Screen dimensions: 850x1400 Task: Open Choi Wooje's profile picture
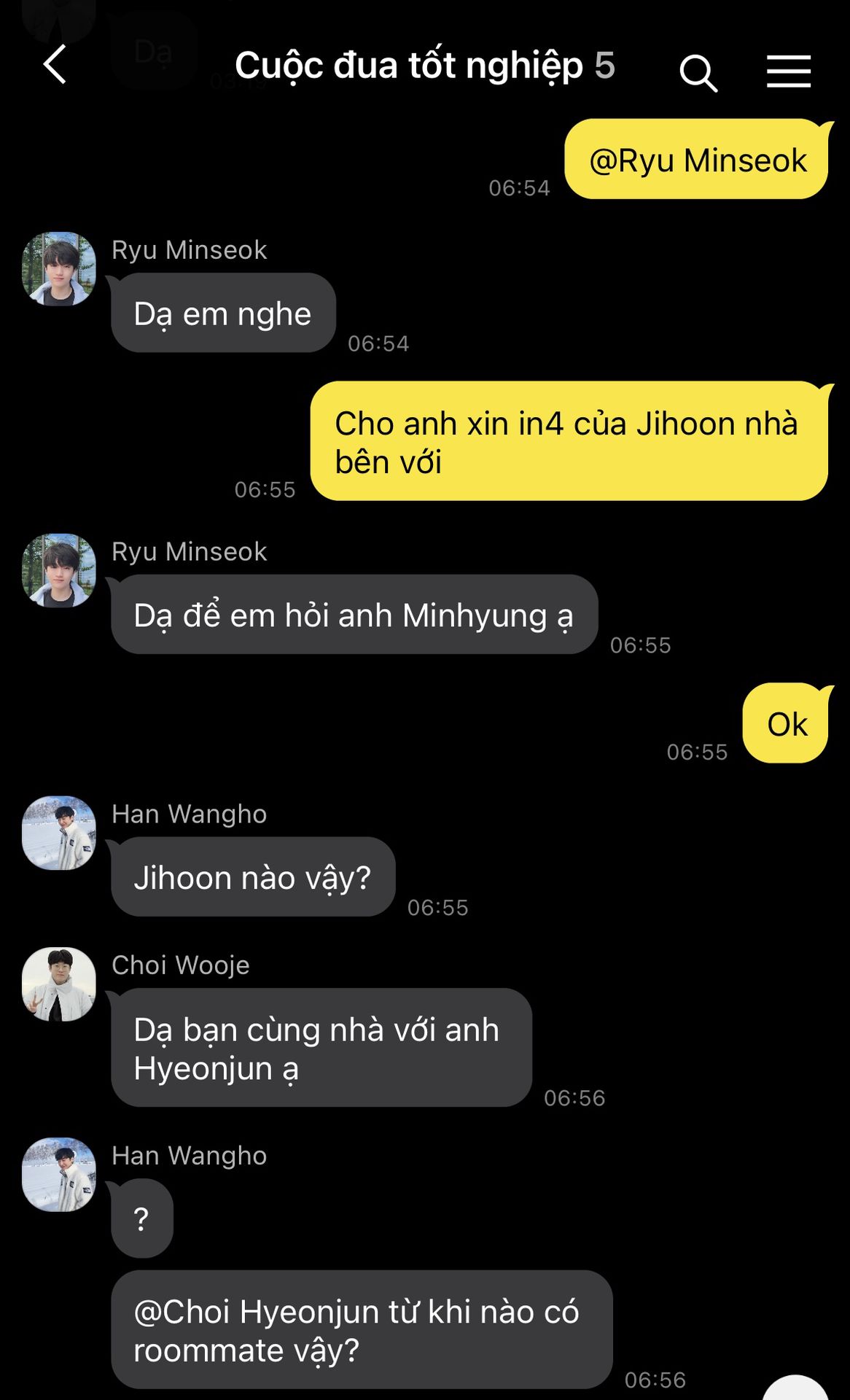point(59,984)
